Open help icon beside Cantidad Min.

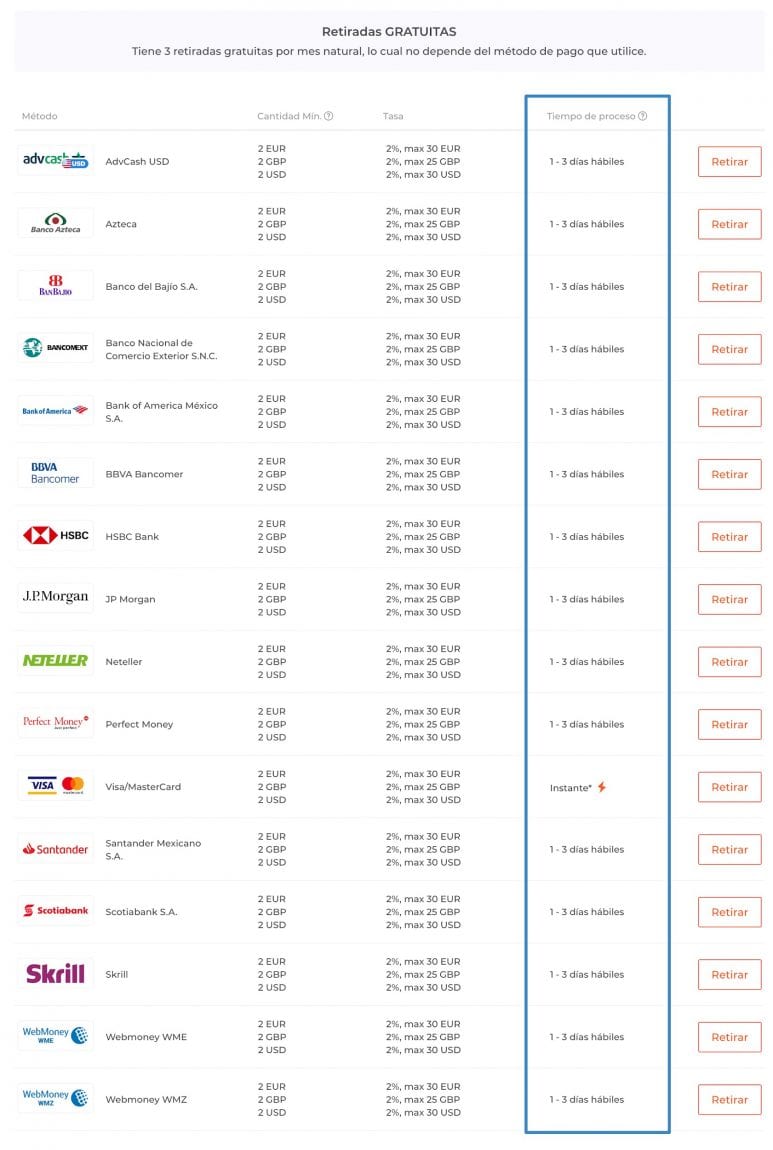tap(329, 116)
